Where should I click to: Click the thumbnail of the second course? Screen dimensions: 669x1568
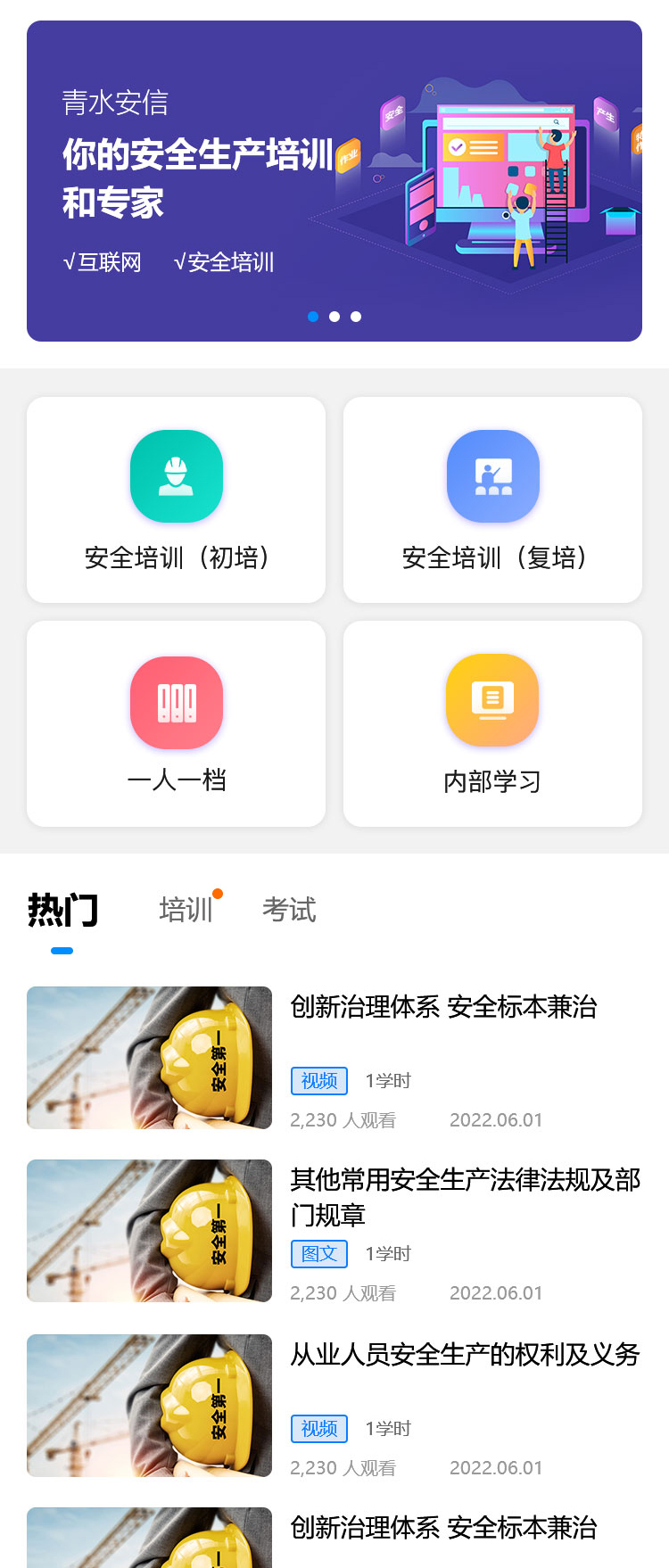click(x=149, y=1231)
